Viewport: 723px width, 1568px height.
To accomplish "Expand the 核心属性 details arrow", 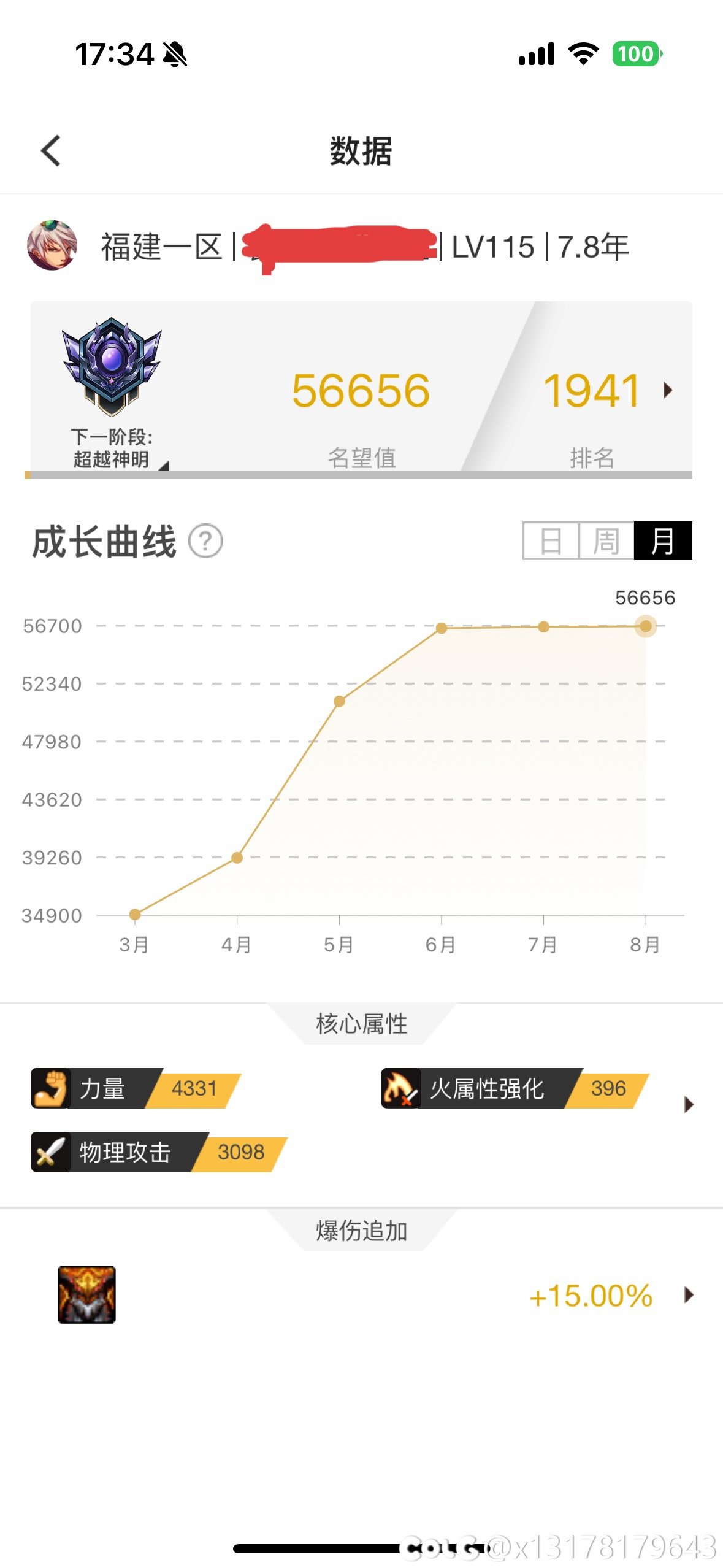I will (x=689, y=1105).
